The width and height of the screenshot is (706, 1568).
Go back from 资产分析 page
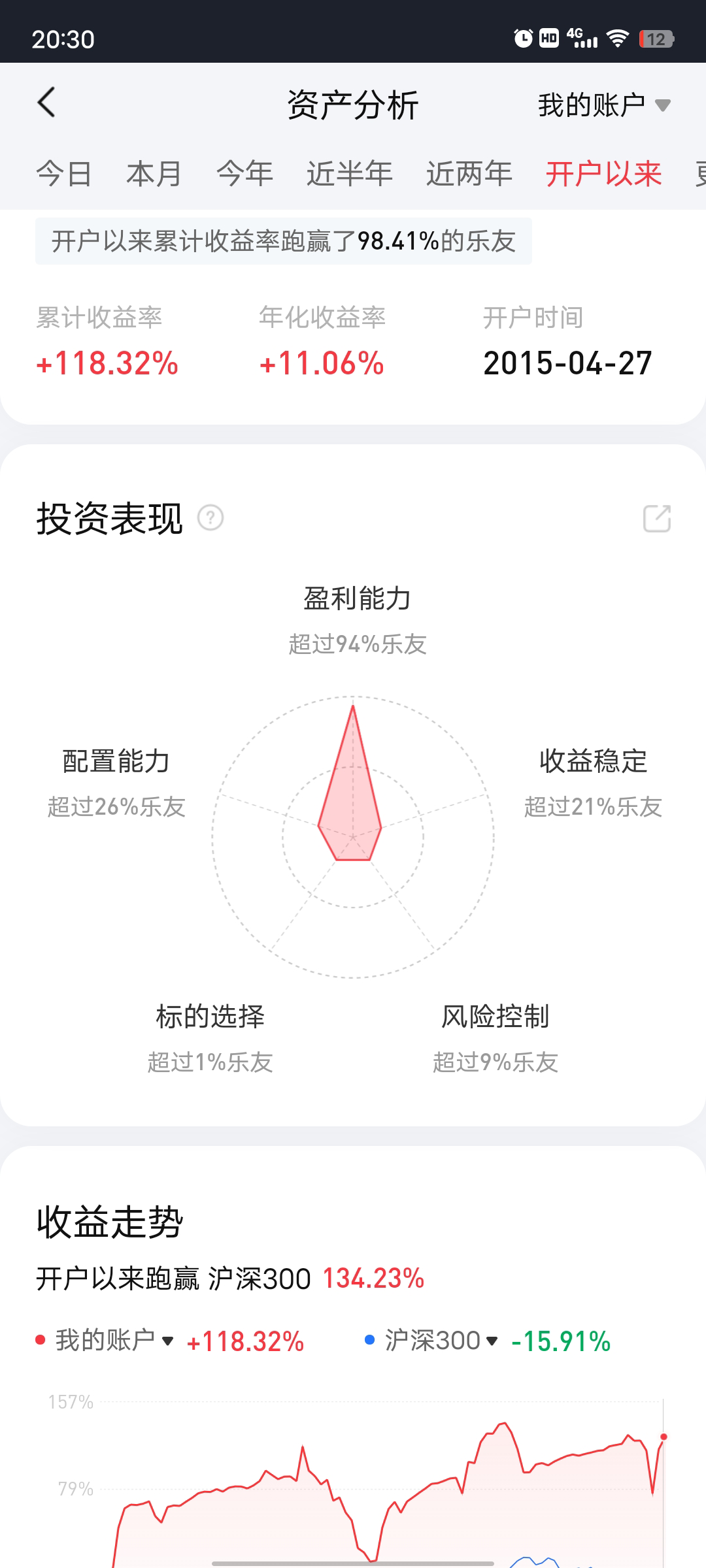46,103
